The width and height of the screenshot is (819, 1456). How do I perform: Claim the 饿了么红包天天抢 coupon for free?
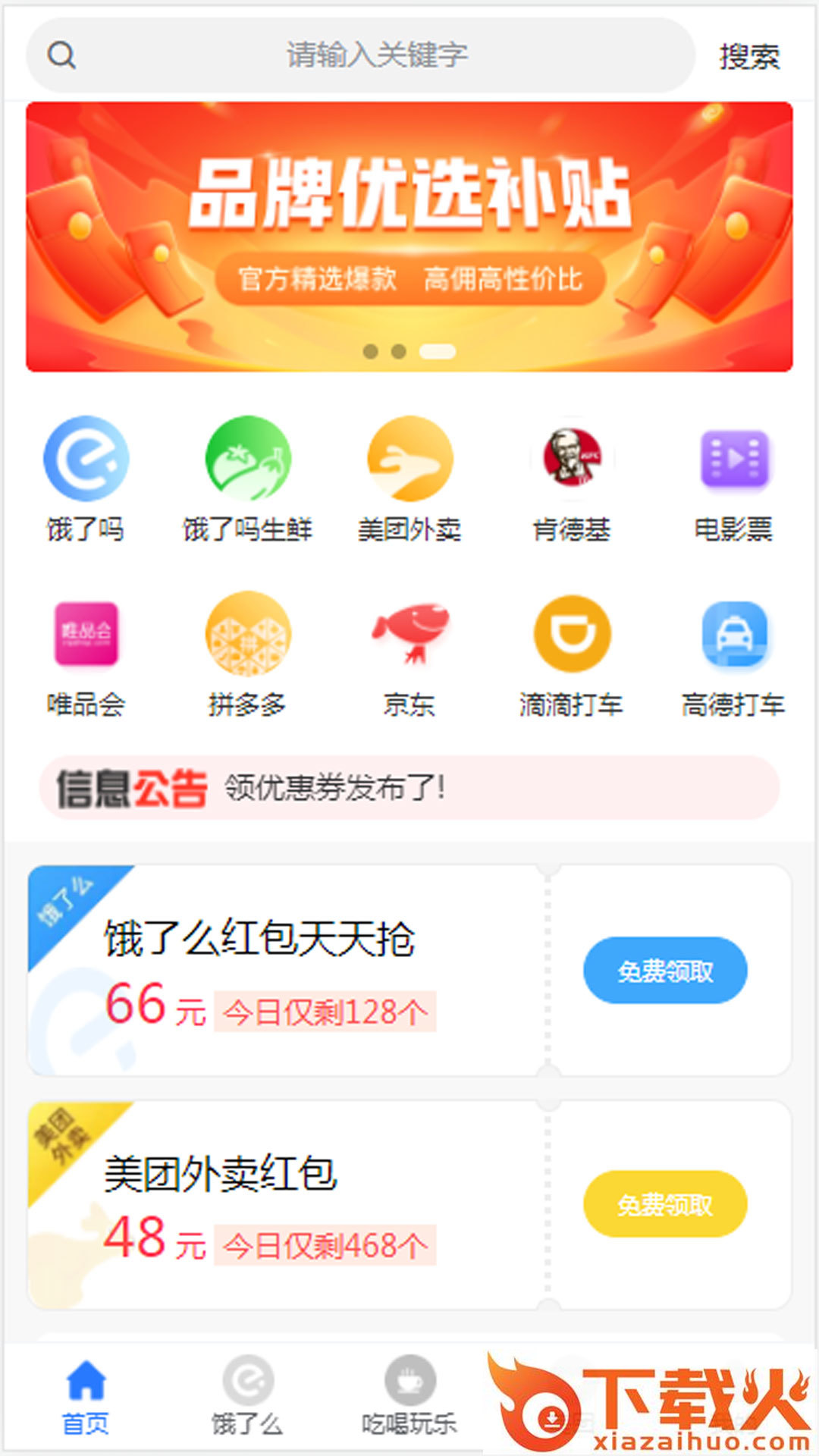[665, 971]
